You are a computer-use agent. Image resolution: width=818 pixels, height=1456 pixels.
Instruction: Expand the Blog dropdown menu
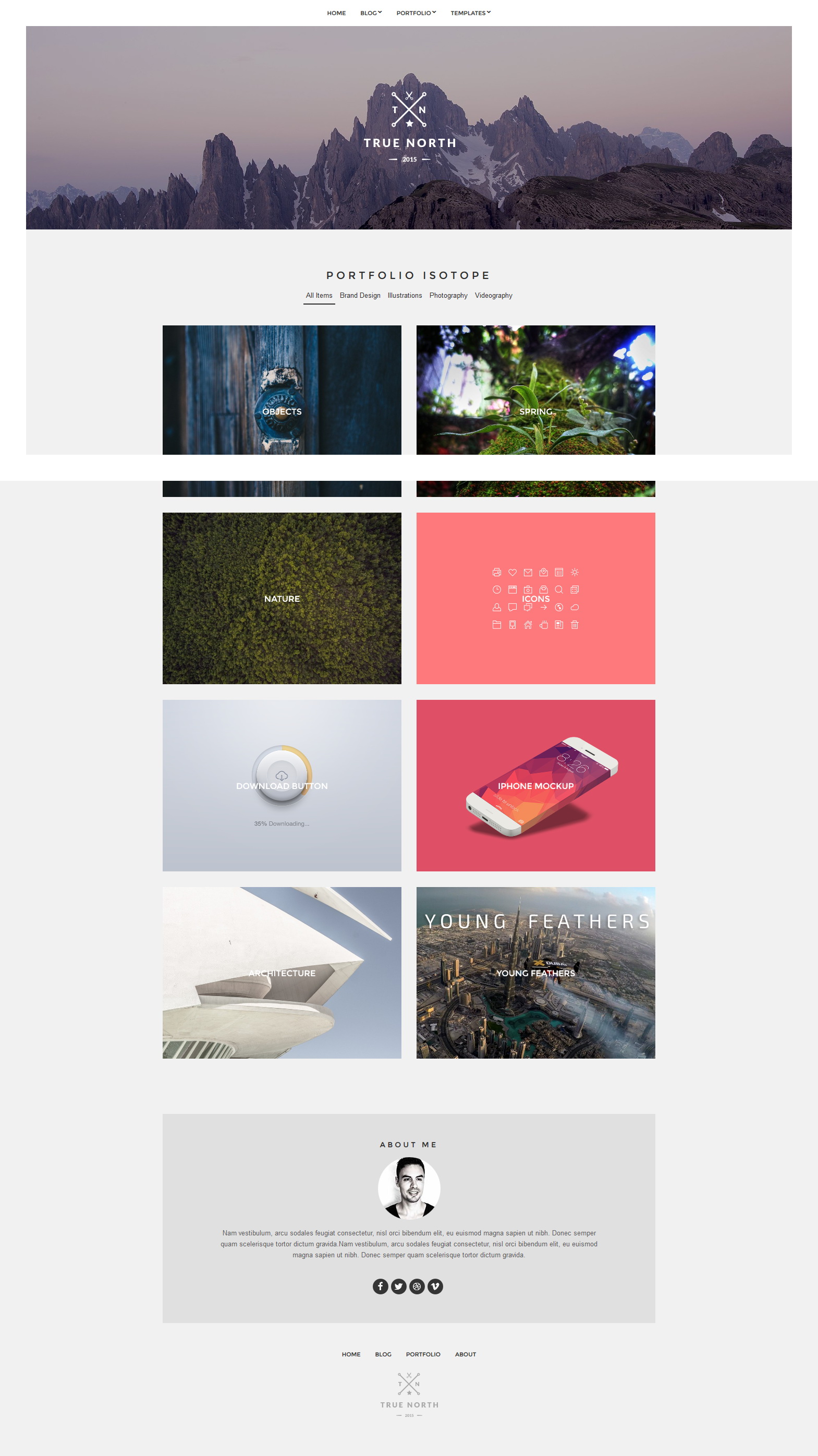point(371,13)
